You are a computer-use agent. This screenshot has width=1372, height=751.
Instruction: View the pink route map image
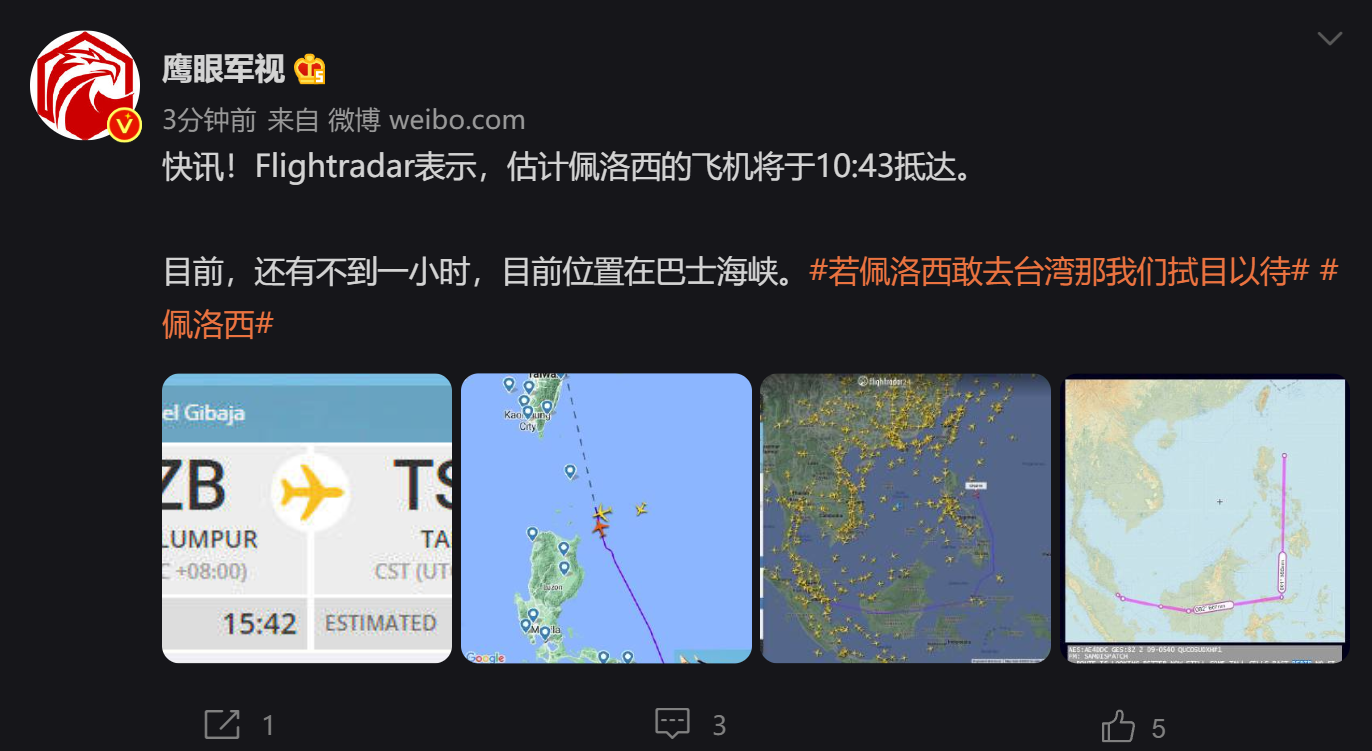pyautogui.click(x=1205, y=518)
